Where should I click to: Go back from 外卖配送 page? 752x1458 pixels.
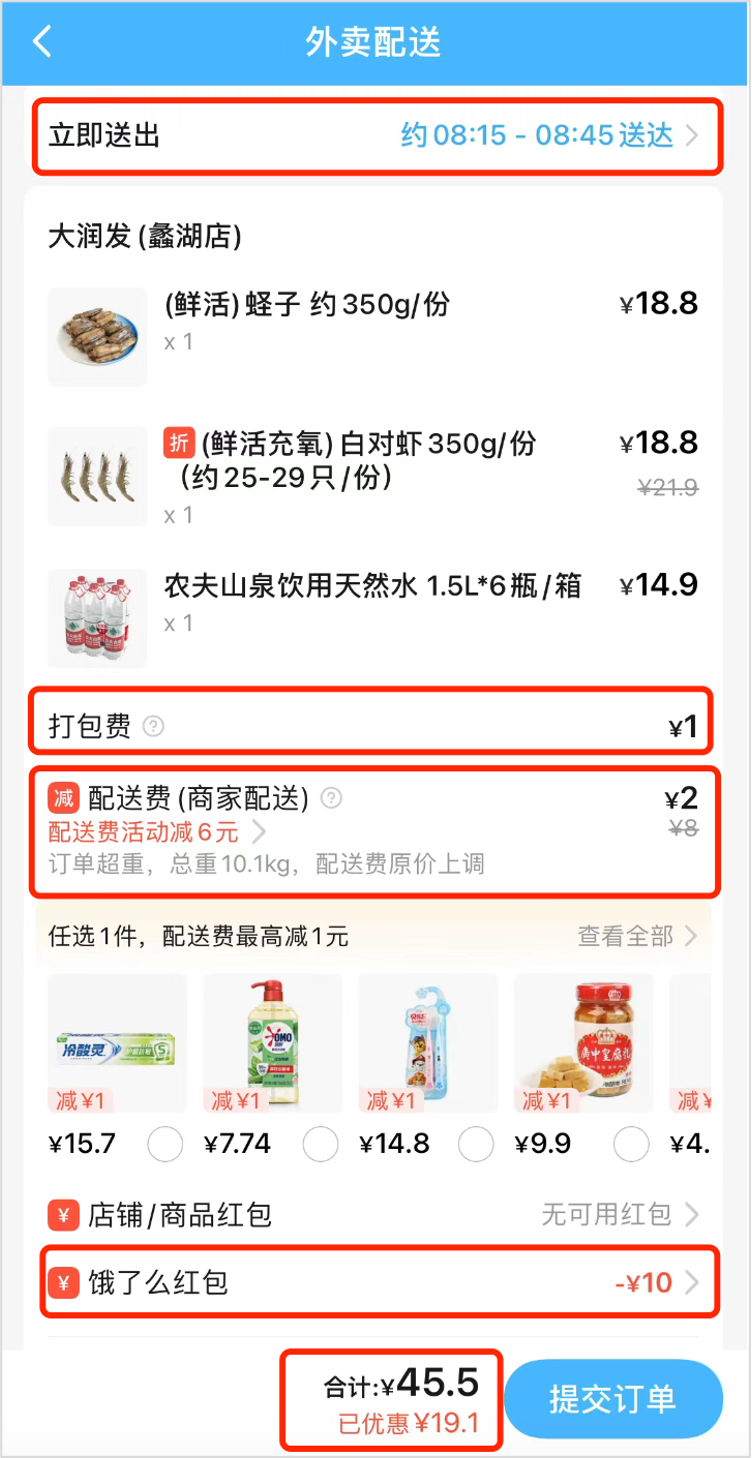[x=42, y=42]
